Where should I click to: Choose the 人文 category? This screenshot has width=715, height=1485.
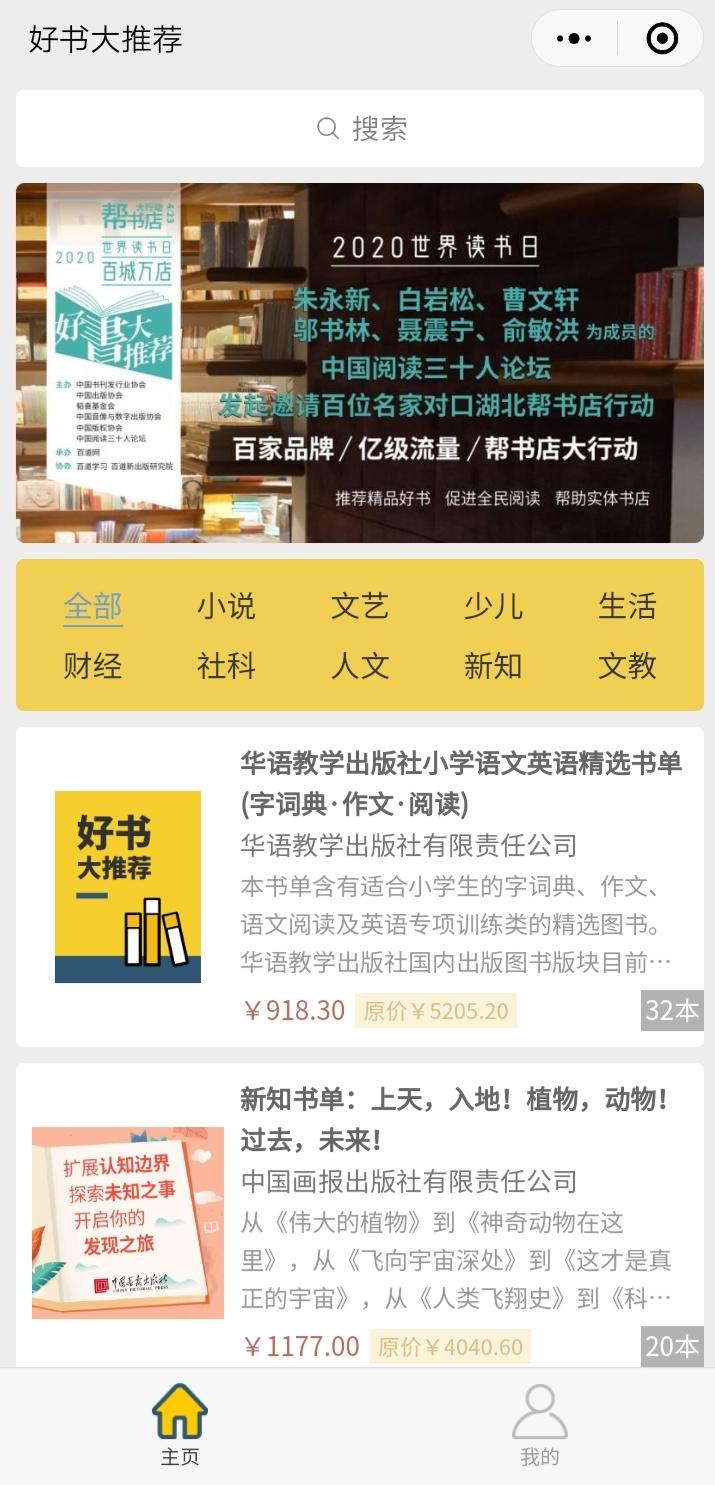click(x=359, y=666)
